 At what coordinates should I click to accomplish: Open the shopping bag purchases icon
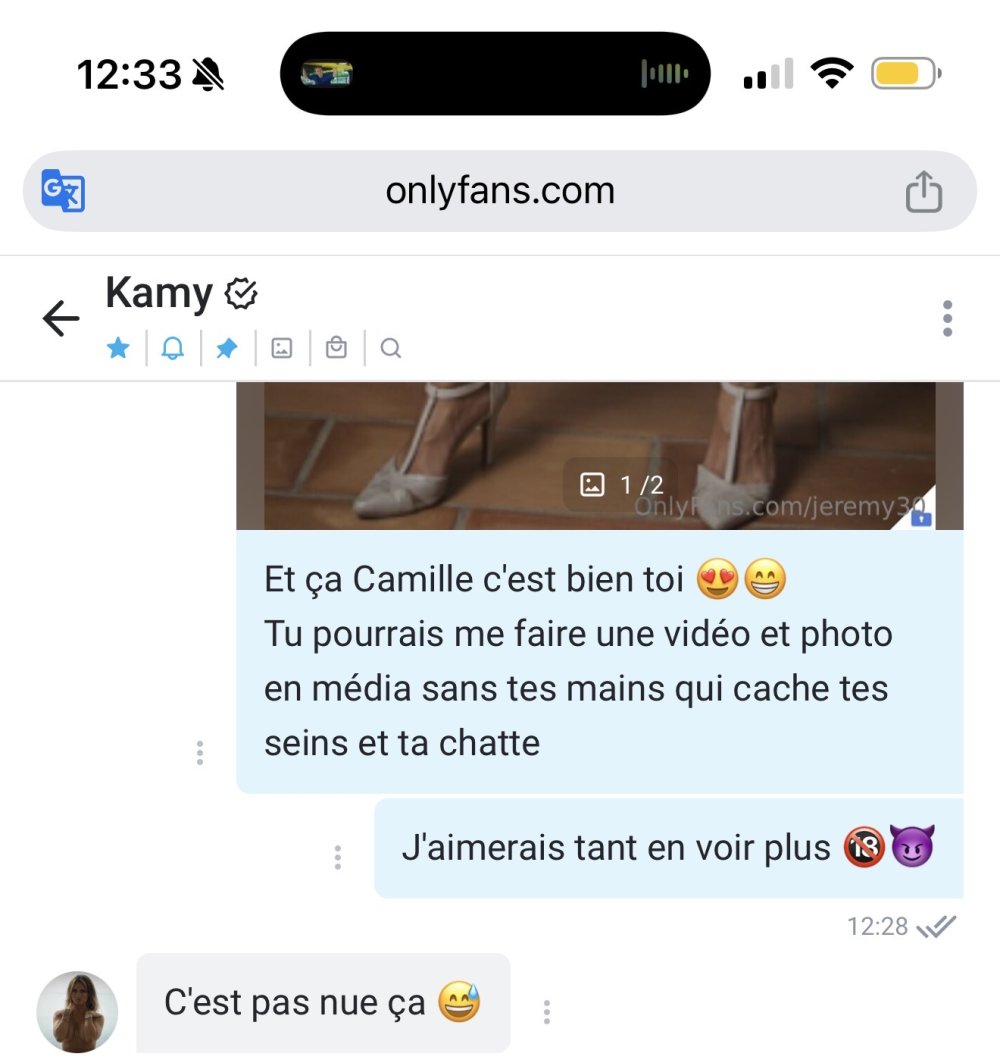(337, 348)
